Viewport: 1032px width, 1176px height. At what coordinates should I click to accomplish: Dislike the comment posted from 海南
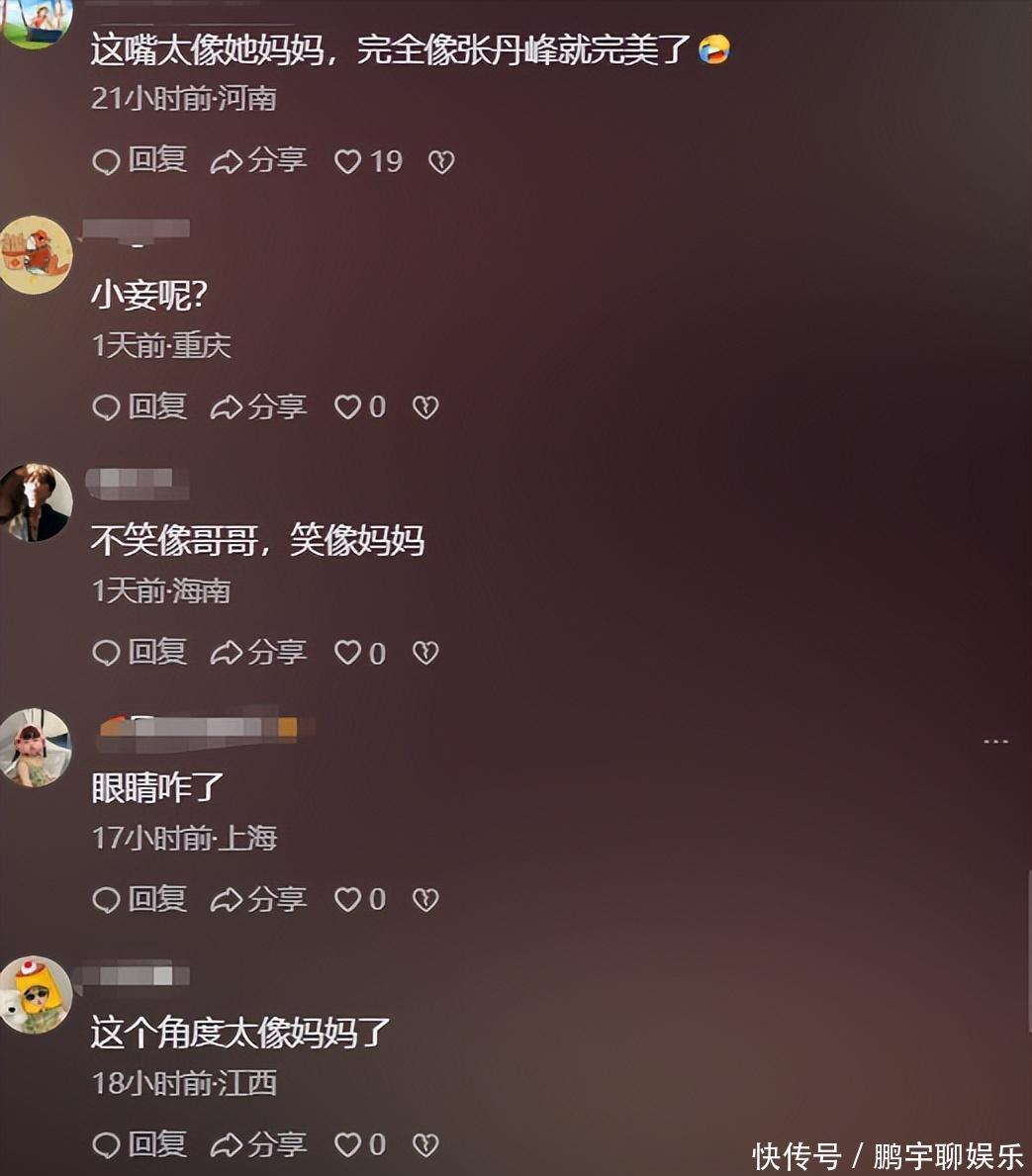coord(425,653)
